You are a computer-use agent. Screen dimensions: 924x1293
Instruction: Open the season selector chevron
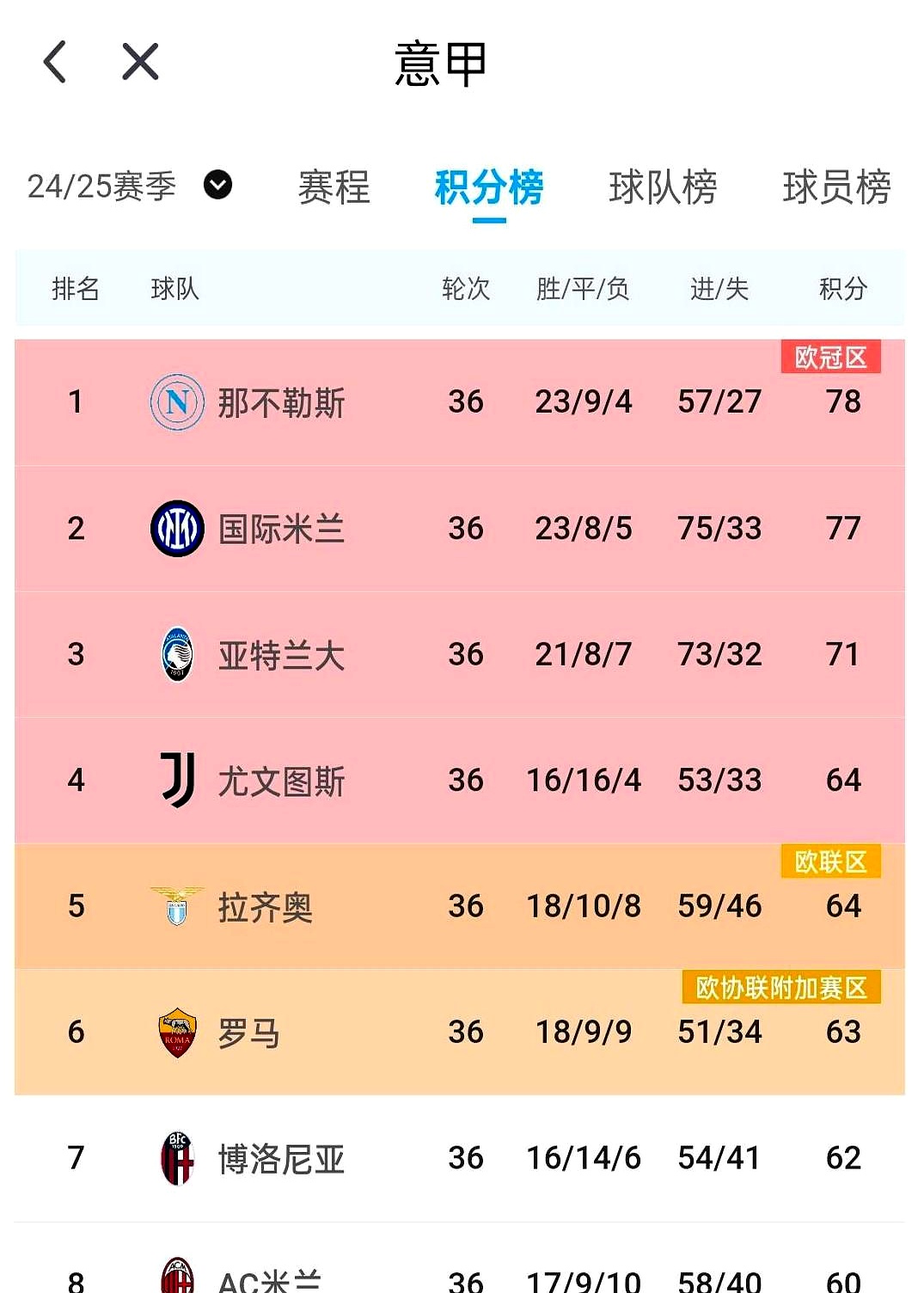[x=217, y=185]
